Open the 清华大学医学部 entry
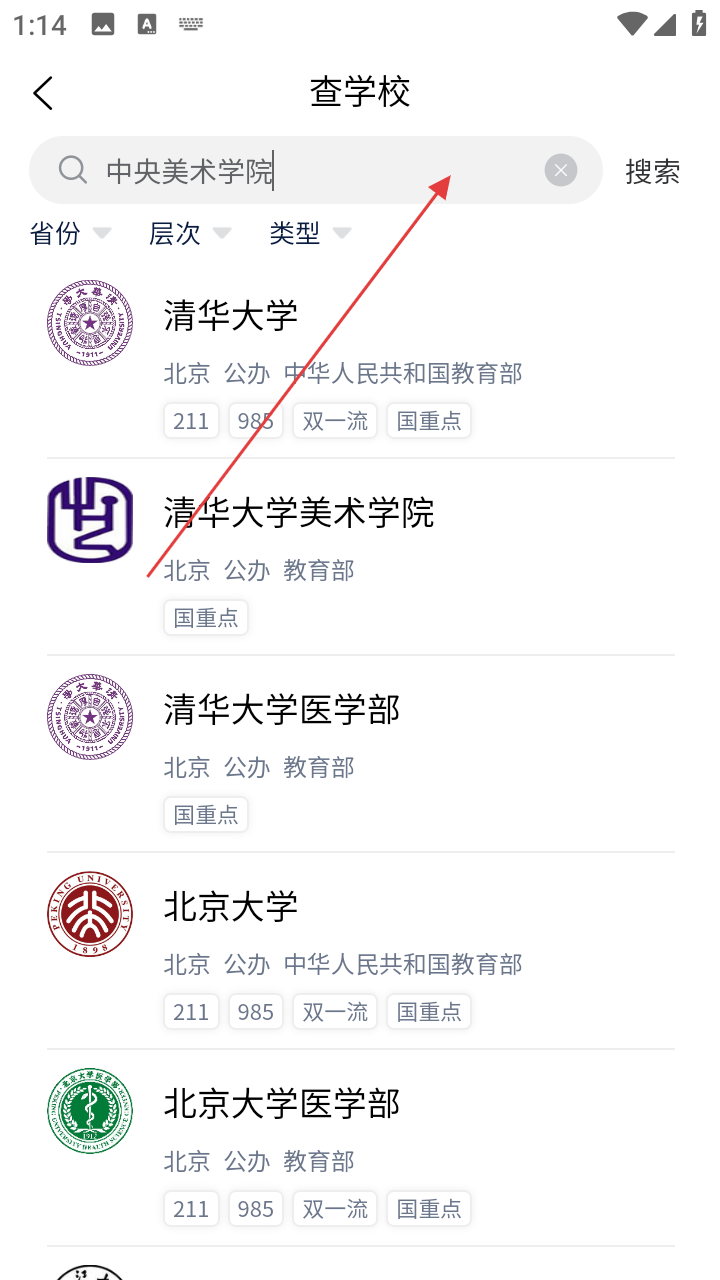Viewport: 720px width, 1280px height. pos(360,755)
